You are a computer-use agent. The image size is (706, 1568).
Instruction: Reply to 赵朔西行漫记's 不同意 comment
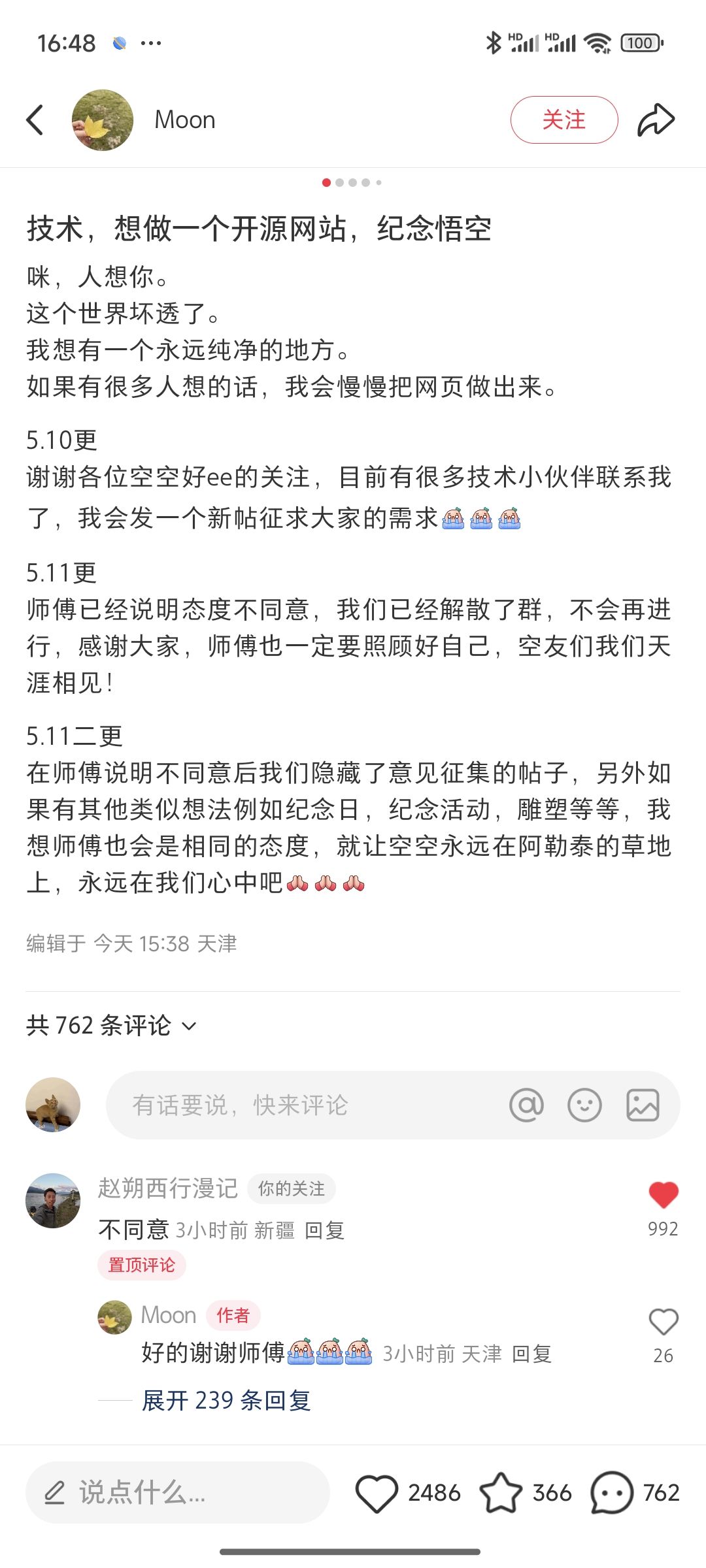[x=324, y=1230]
